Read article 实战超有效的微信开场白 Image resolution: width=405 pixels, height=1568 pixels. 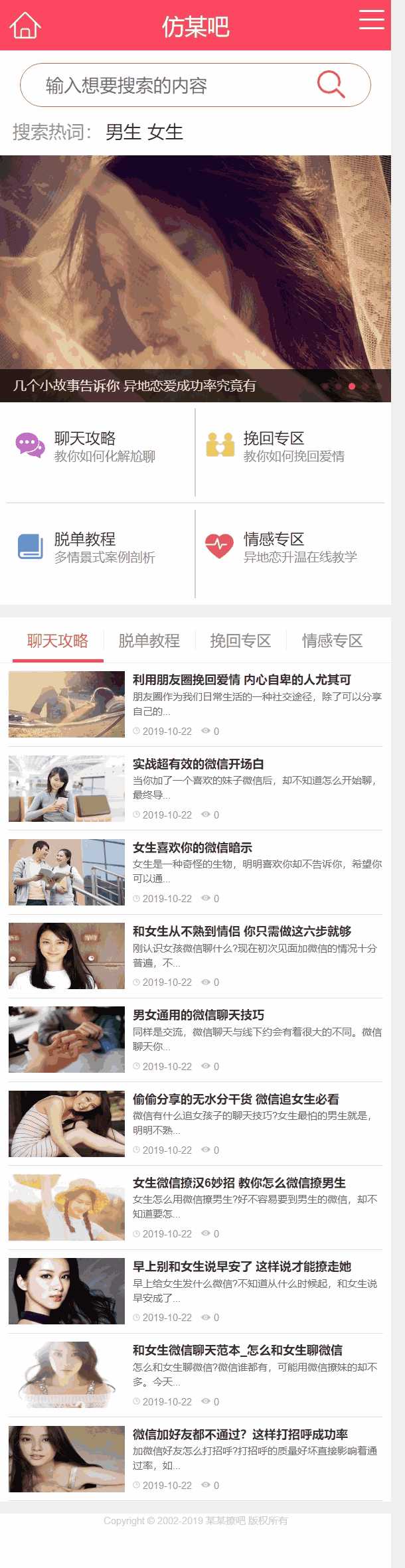tap(199, 763)
